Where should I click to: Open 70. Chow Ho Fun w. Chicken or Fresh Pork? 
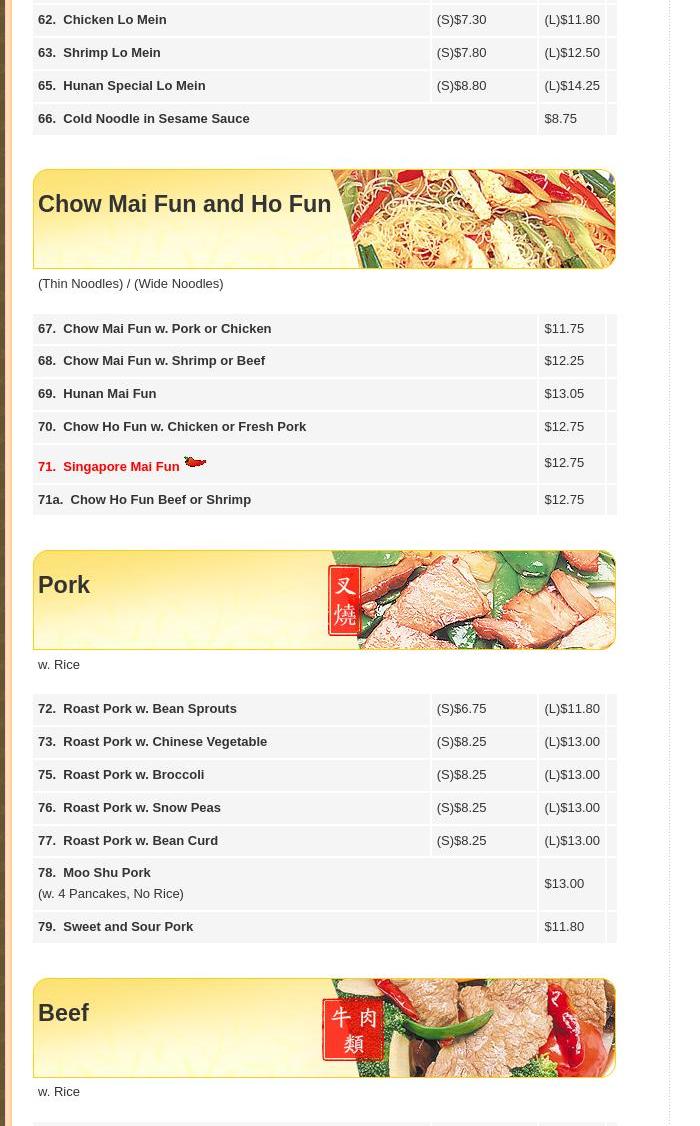pos(172,427)
